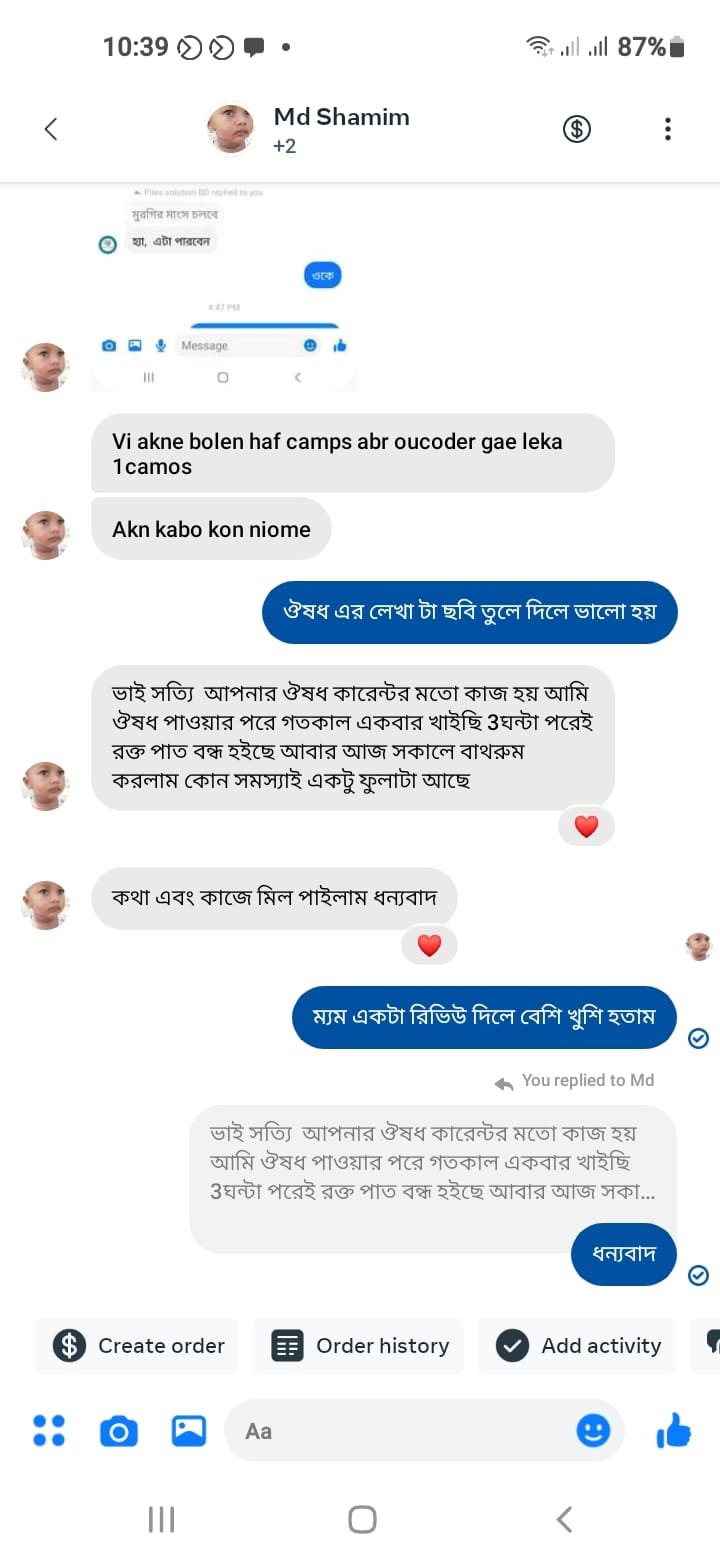Open the photo gallery picker
This screenshot has height=1560, width=720.
[188, 1431]
